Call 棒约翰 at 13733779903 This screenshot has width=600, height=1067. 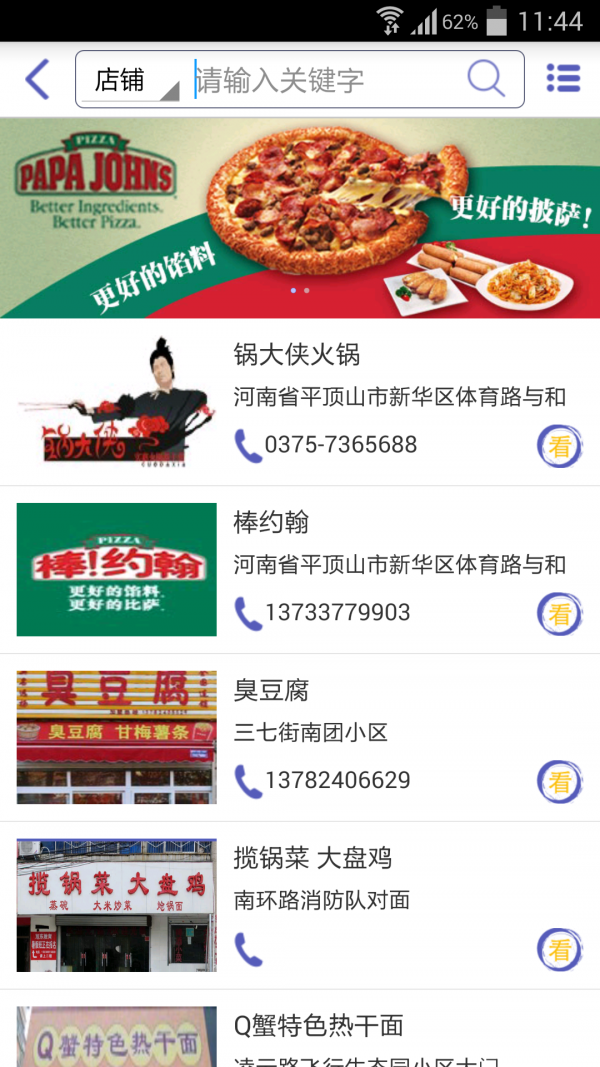[322, 613]
